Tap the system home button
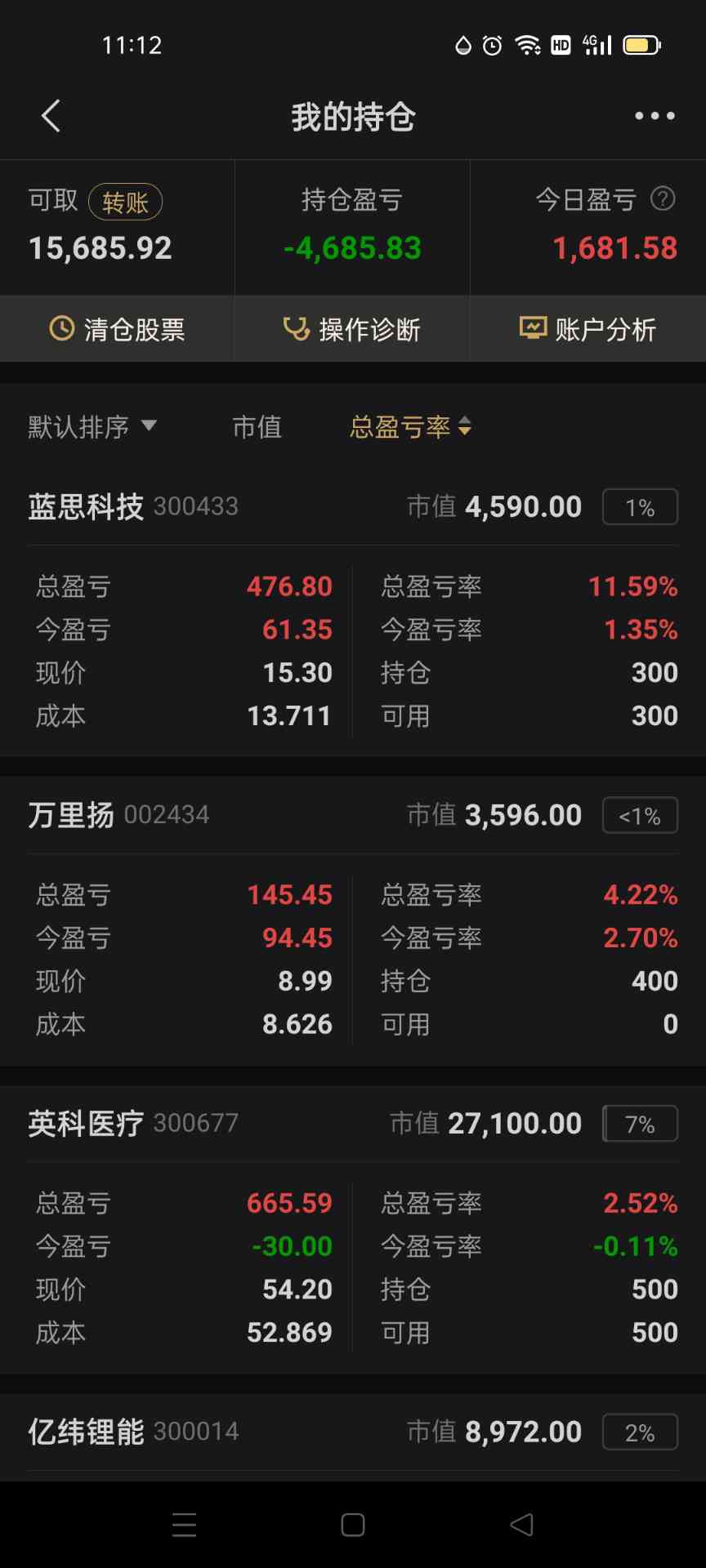The width and height of the screenshot is (706, 1568). click(x=353, y=1525)
